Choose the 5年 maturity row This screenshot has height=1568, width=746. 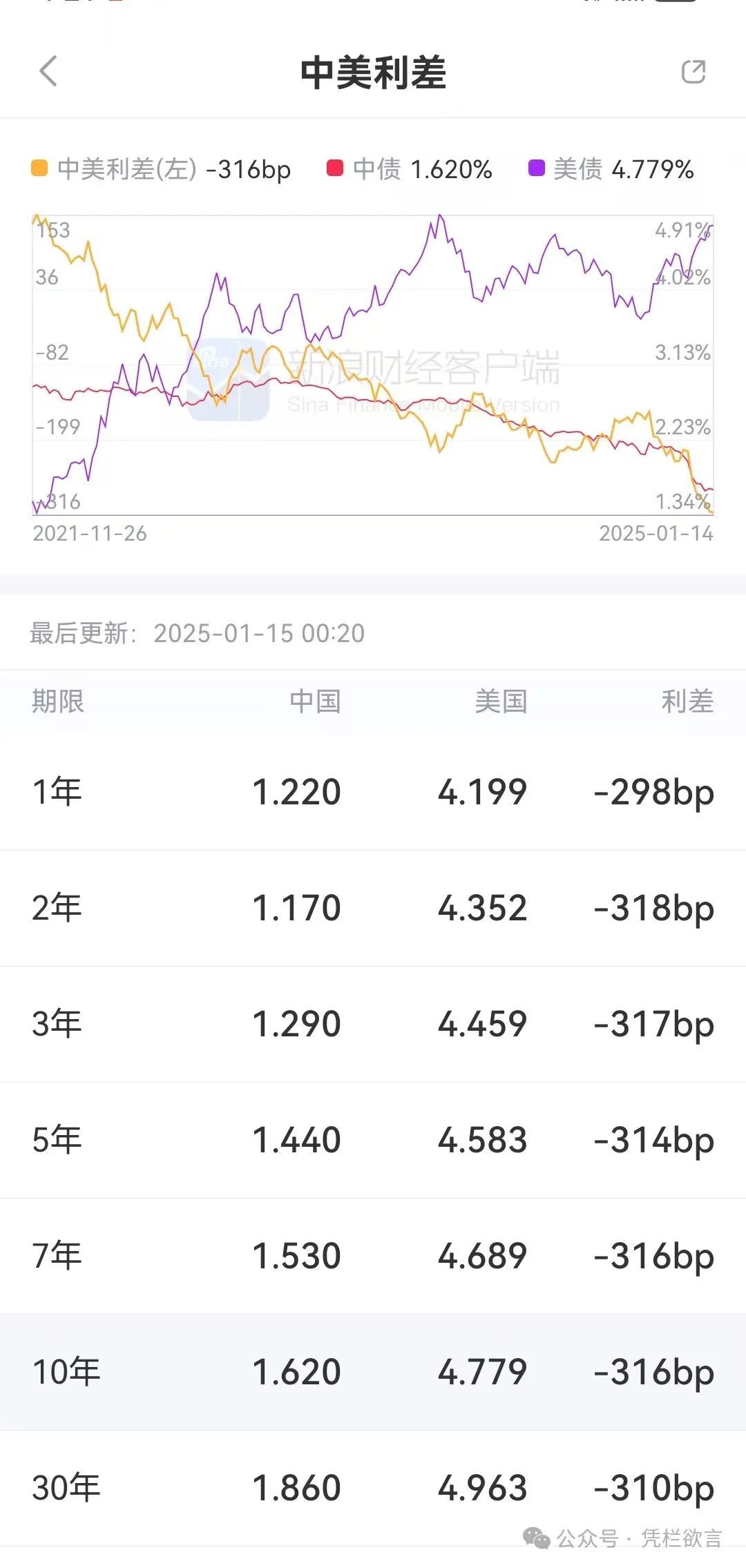click(x=373, y=1140)
